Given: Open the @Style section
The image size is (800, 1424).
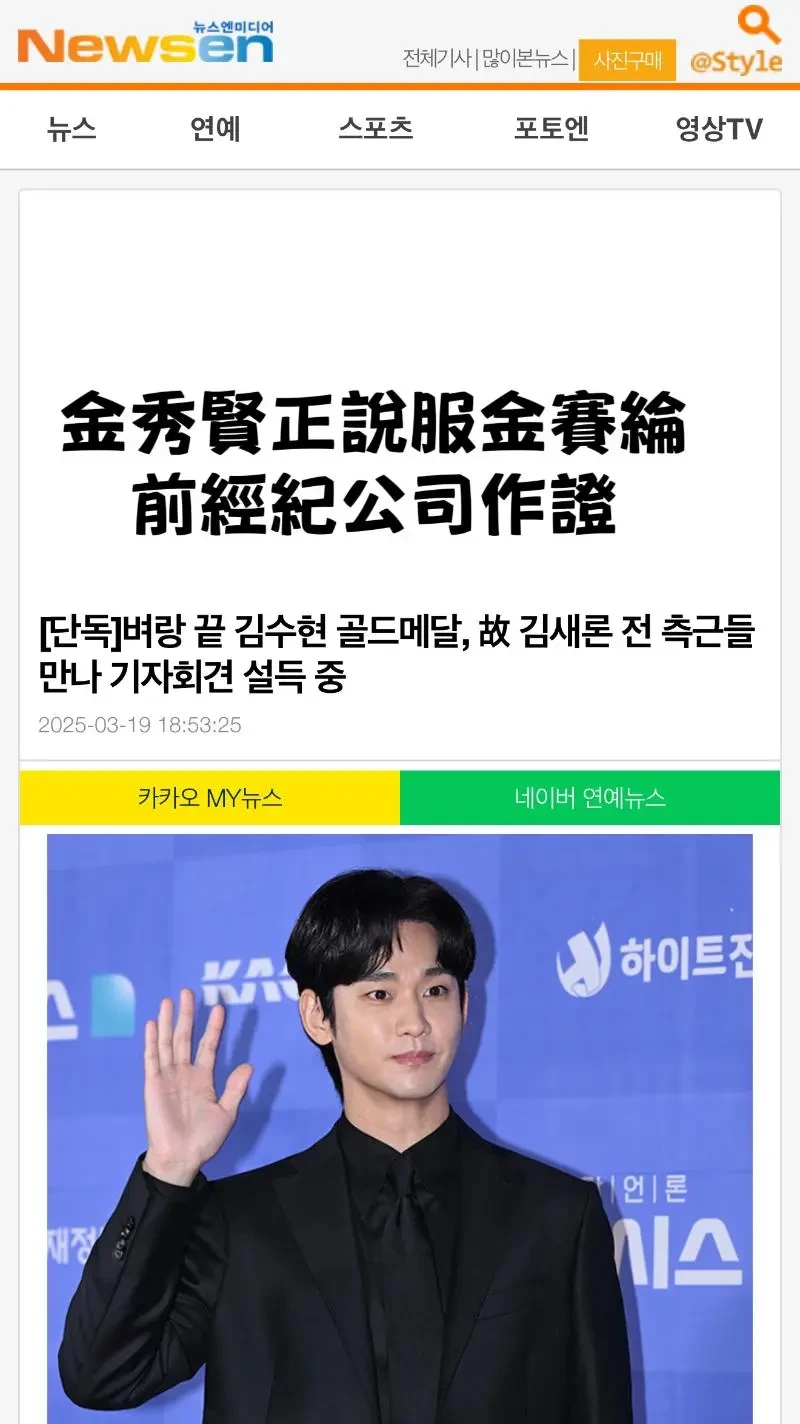Looking at the screenshot, I should click(x=736, y=61).
